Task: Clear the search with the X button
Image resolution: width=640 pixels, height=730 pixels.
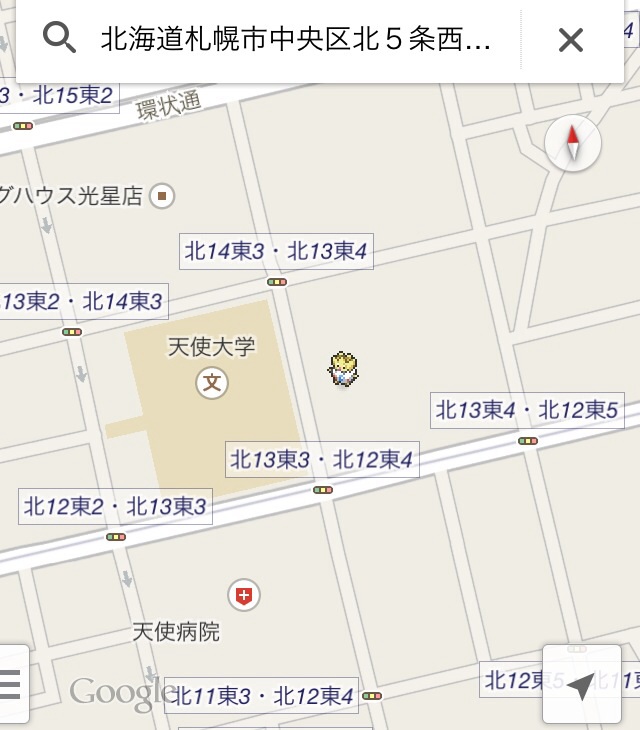Action: [x=570, y=40]
